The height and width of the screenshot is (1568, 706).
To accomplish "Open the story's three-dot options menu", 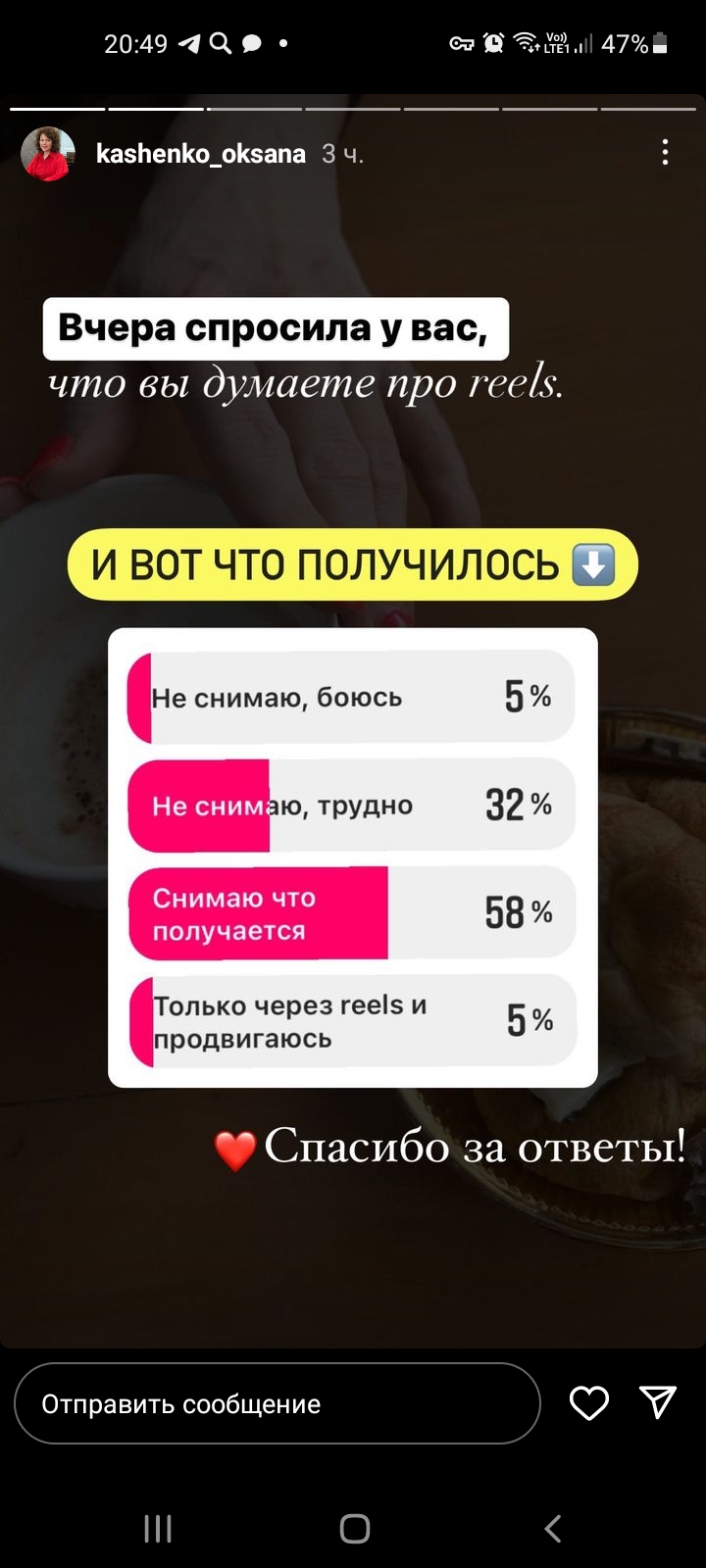I will click(665, 152).
